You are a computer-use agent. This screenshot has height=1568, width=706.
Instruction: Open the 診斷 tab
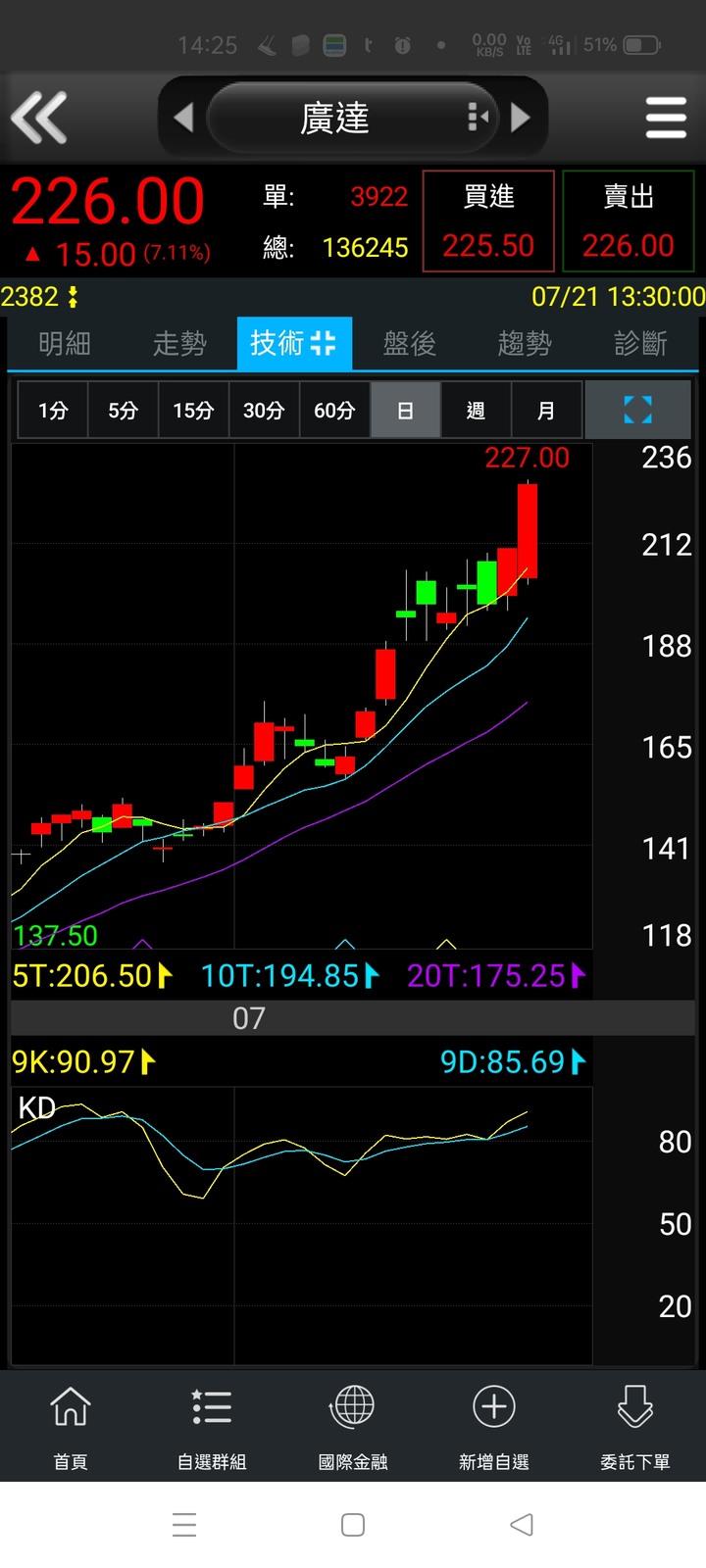tap(640, 343)
